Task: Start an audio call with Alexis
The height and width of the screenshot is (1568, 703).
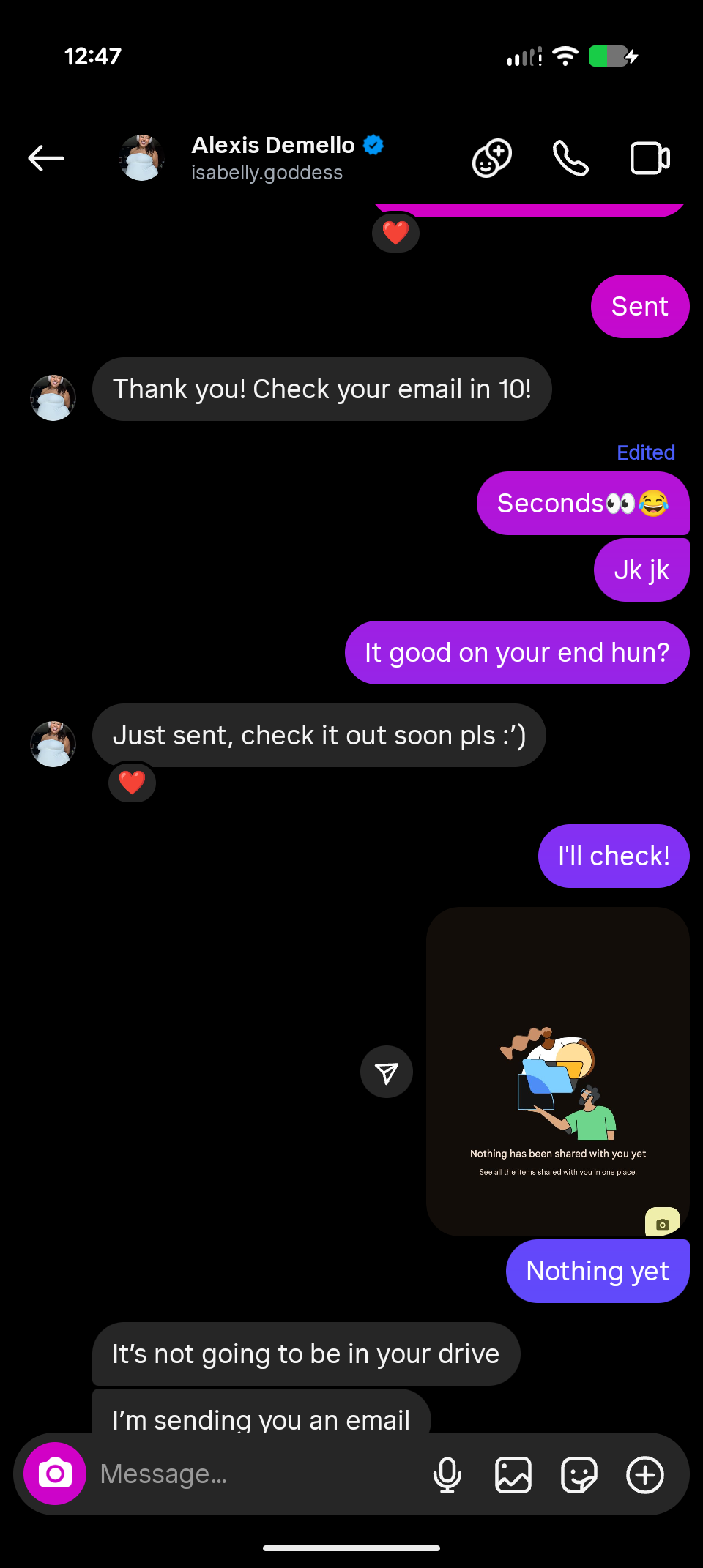Action: 570,158
